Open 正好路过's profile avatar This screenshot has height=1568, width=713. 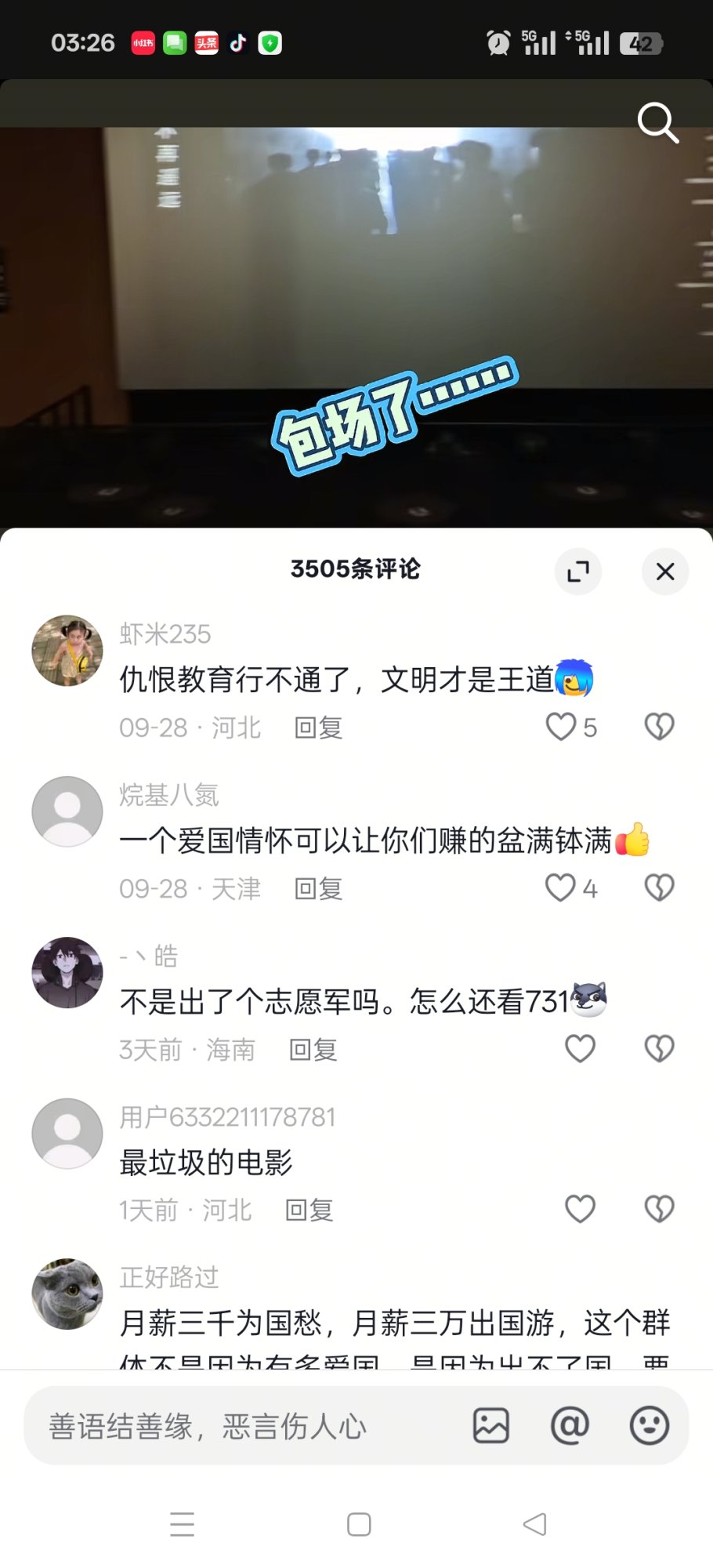[x=67, y=1294]
